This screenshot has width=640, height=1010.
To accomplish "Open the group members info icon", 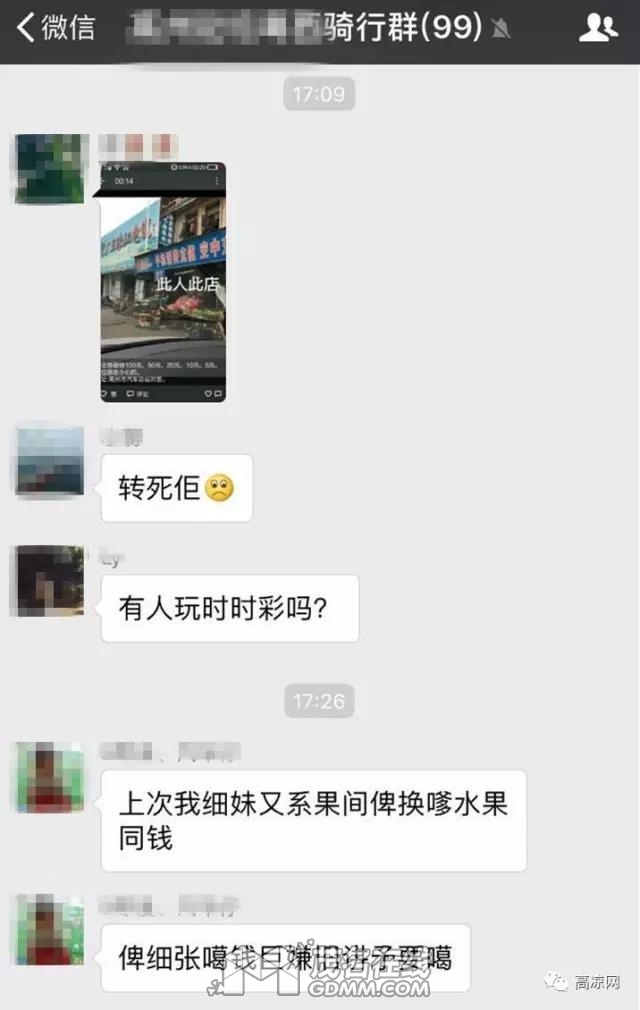I will 598,28.
